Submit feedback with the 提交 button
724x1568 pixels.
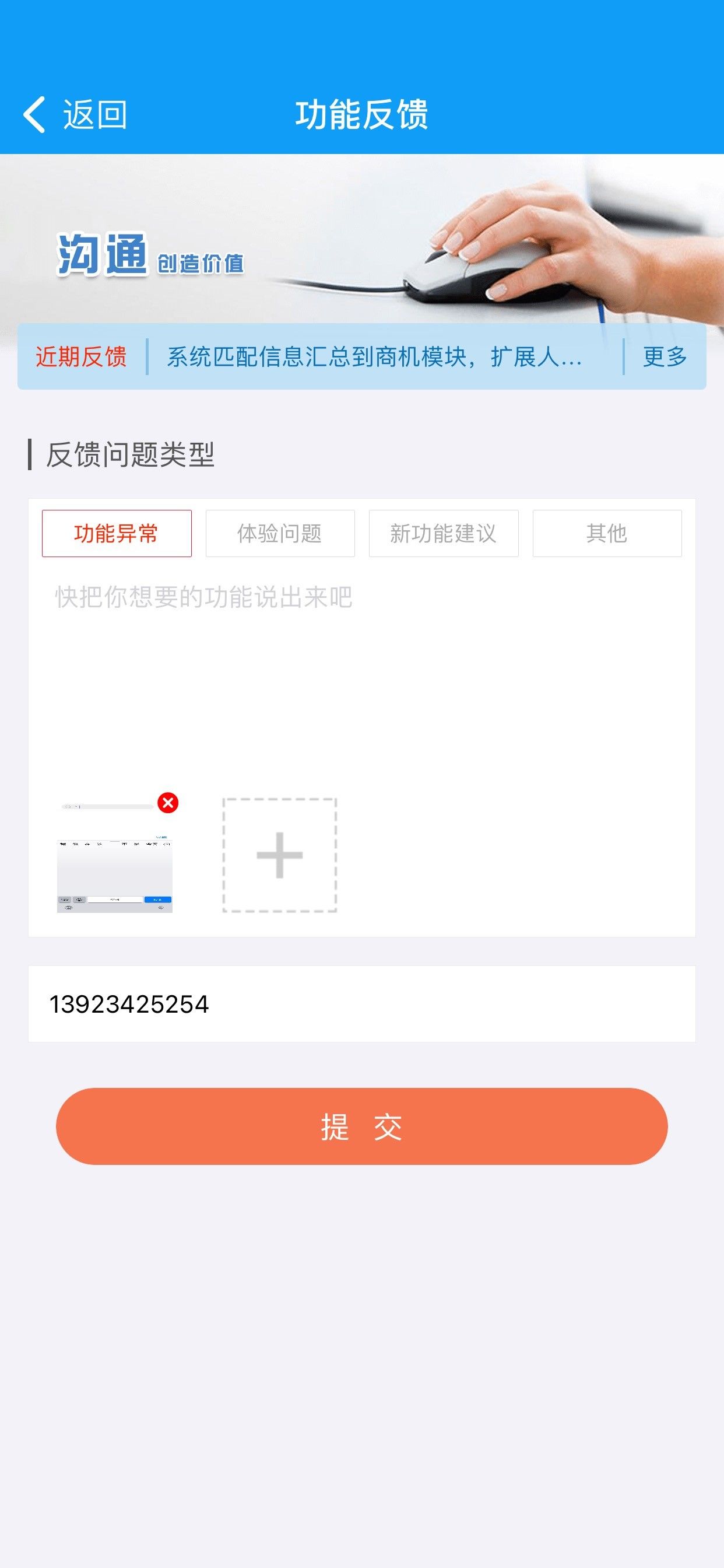[361, 1126]
